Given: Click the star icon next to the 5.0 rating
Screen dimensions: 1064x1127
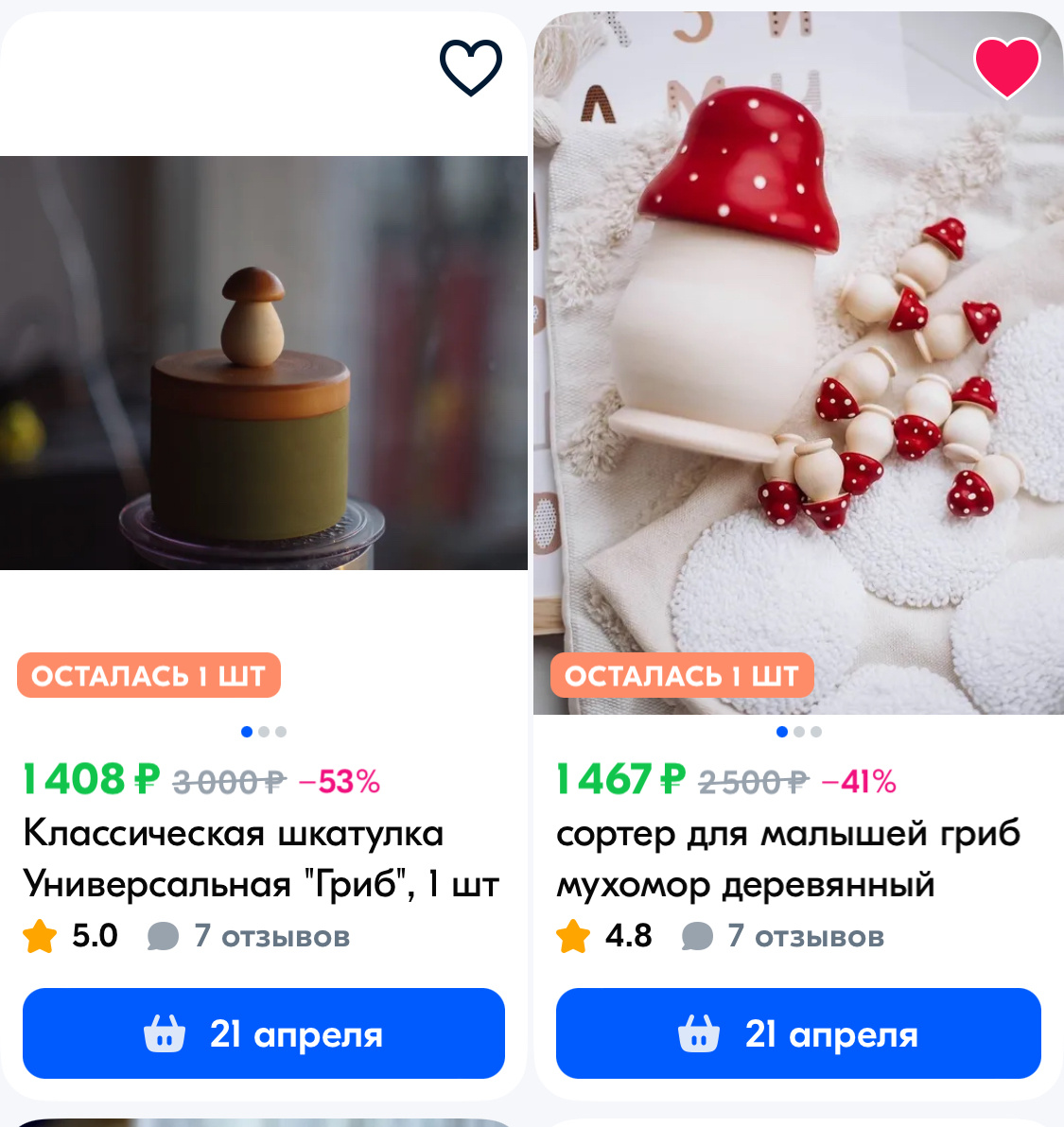Looking at the screenshot, I should (40, 935).
